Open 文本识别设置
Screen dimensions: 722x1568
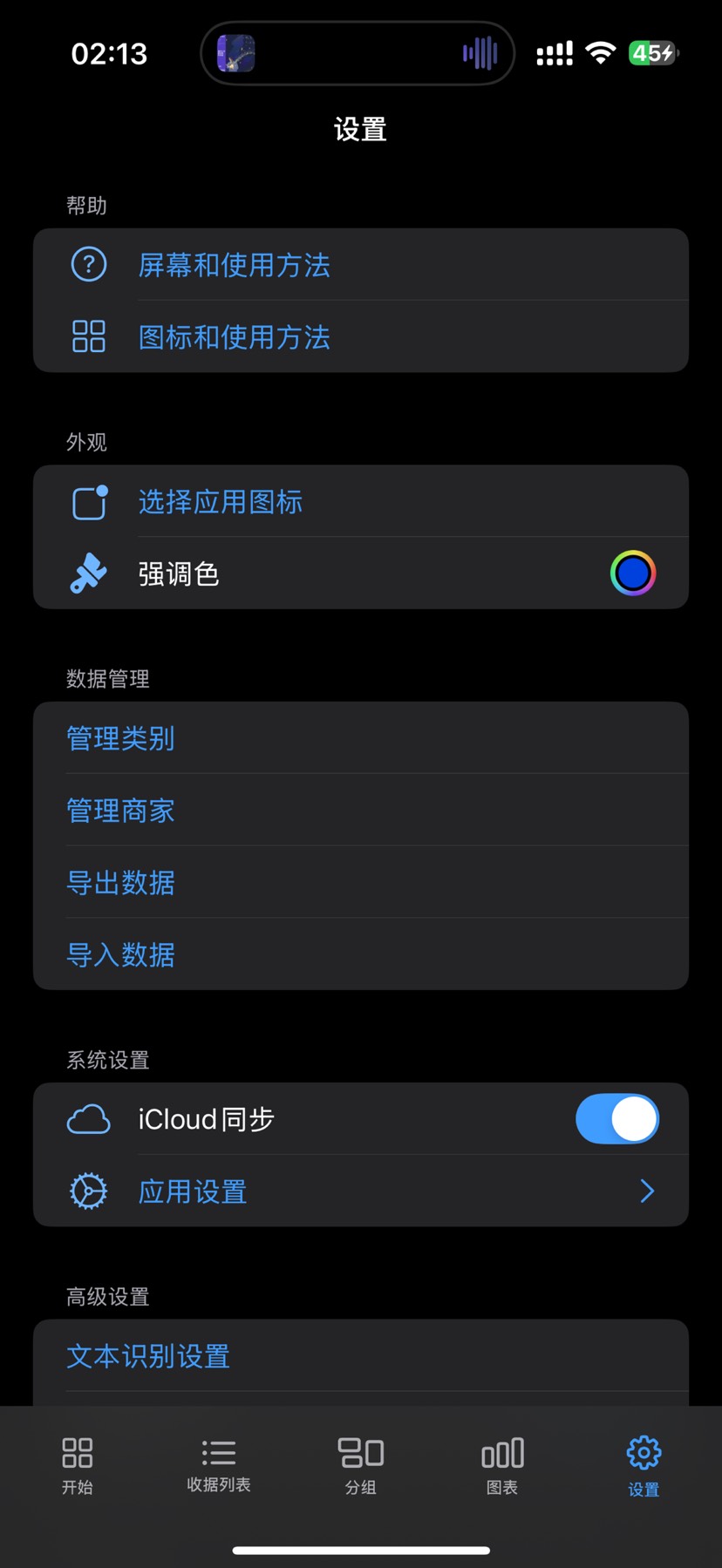148,1356
